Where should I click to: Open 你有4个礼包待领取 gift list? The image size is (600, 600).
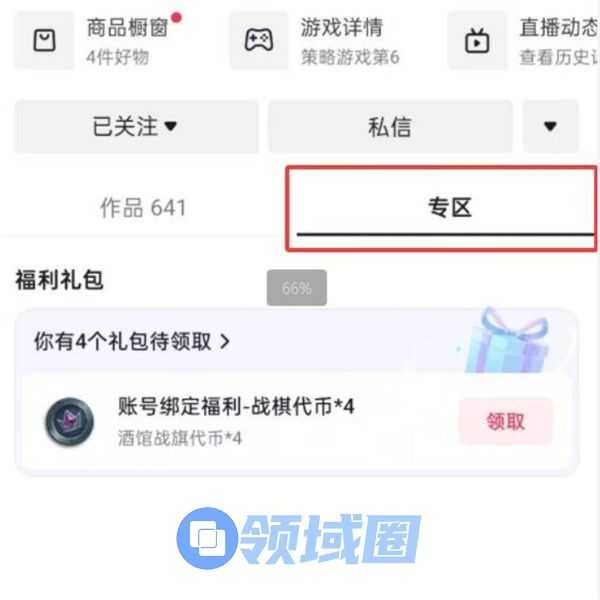[x=132, y=341]
